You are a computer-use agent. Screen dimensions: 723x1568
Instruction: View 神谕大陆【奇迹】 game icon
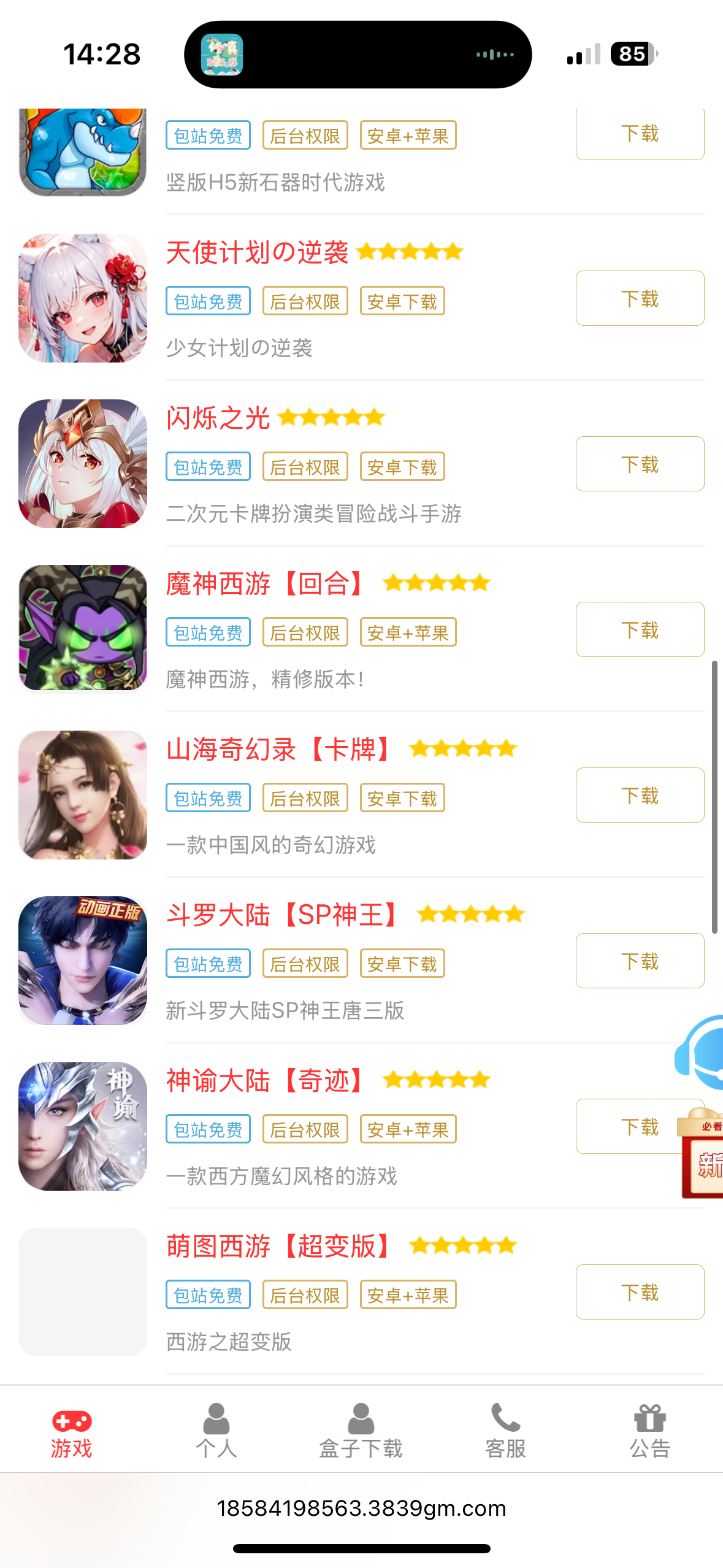pyautogui.click(x=83, y=1126)
